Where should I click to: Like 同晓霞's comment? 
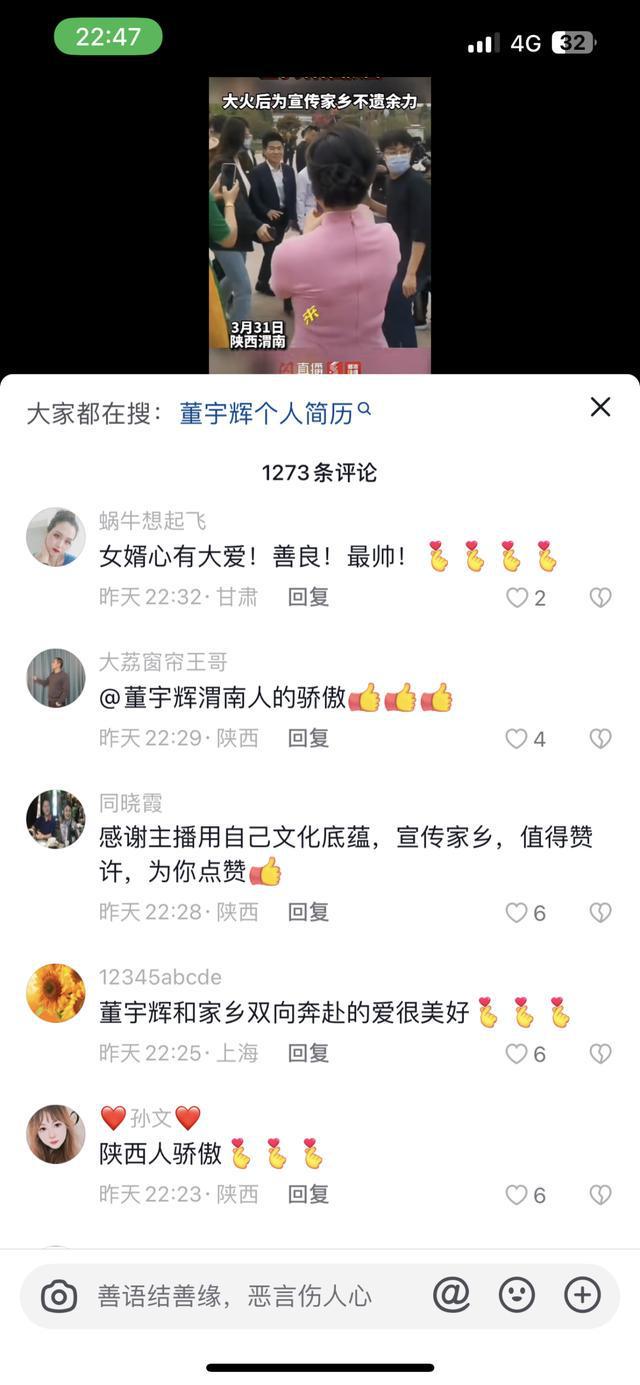[x=526, y=913]
